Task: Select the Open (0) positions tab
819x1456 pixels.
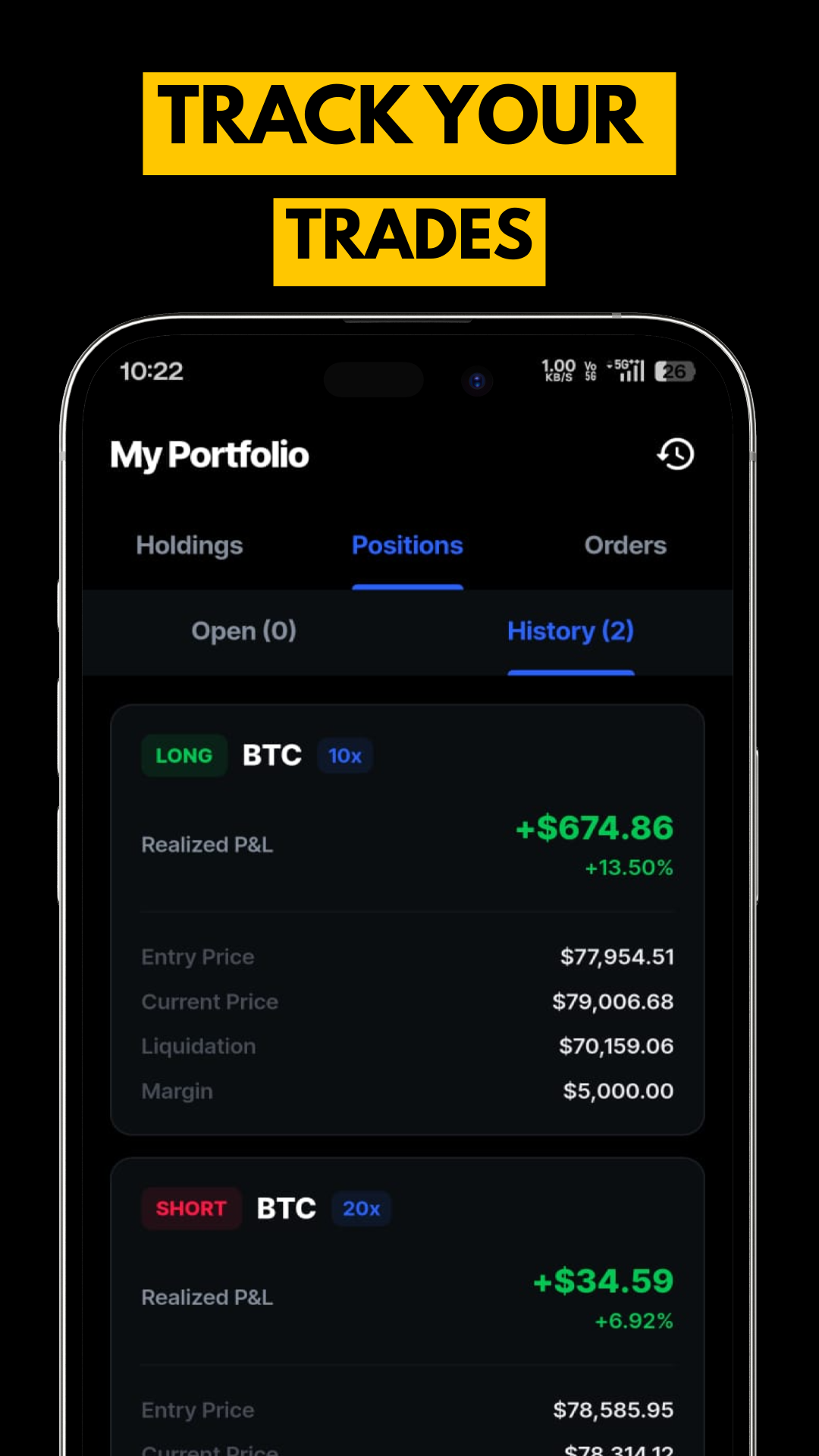Action: click(x=243, y=631)
